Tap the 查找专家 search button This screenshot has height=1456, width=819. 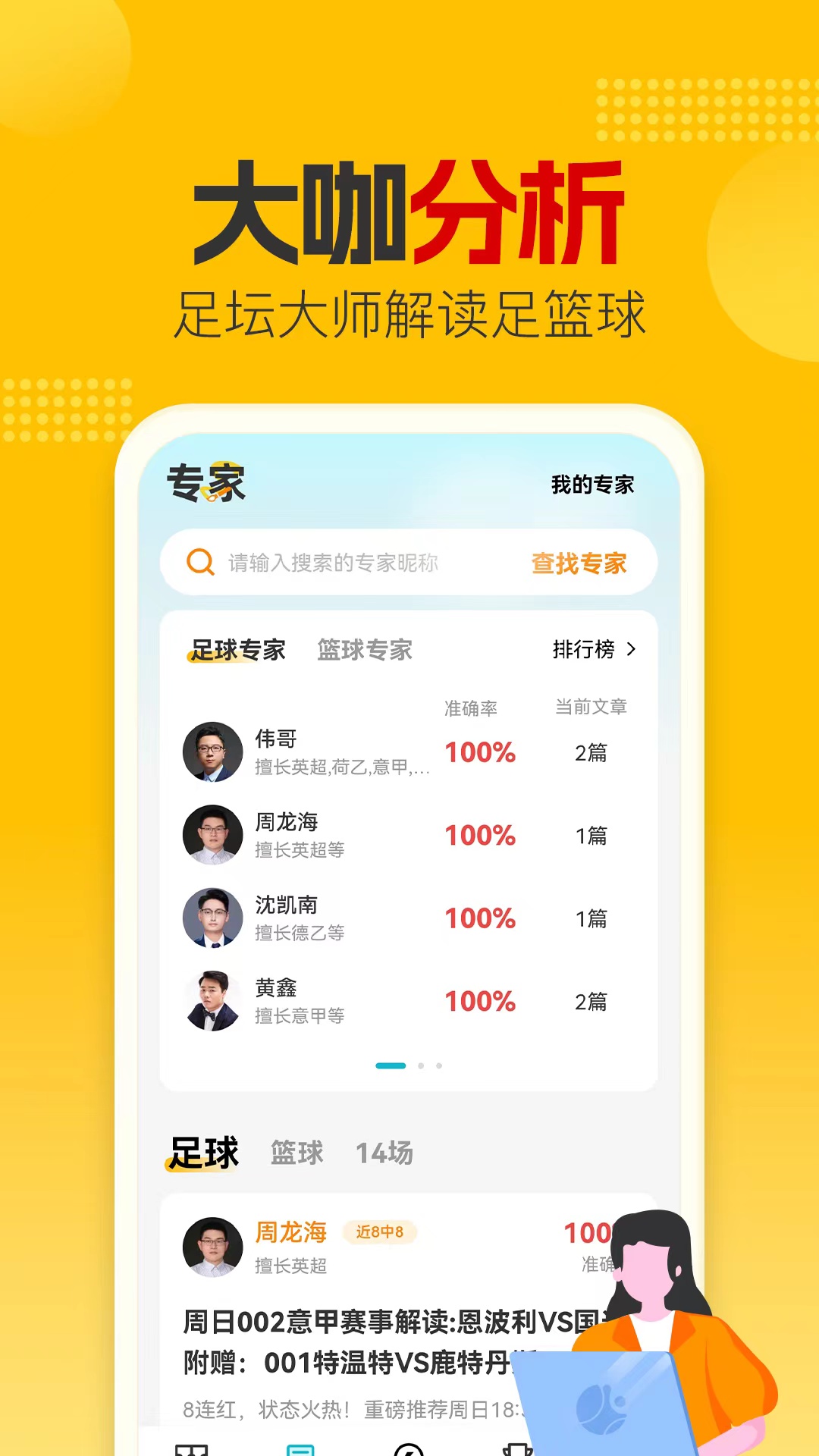tap(579, 563)
